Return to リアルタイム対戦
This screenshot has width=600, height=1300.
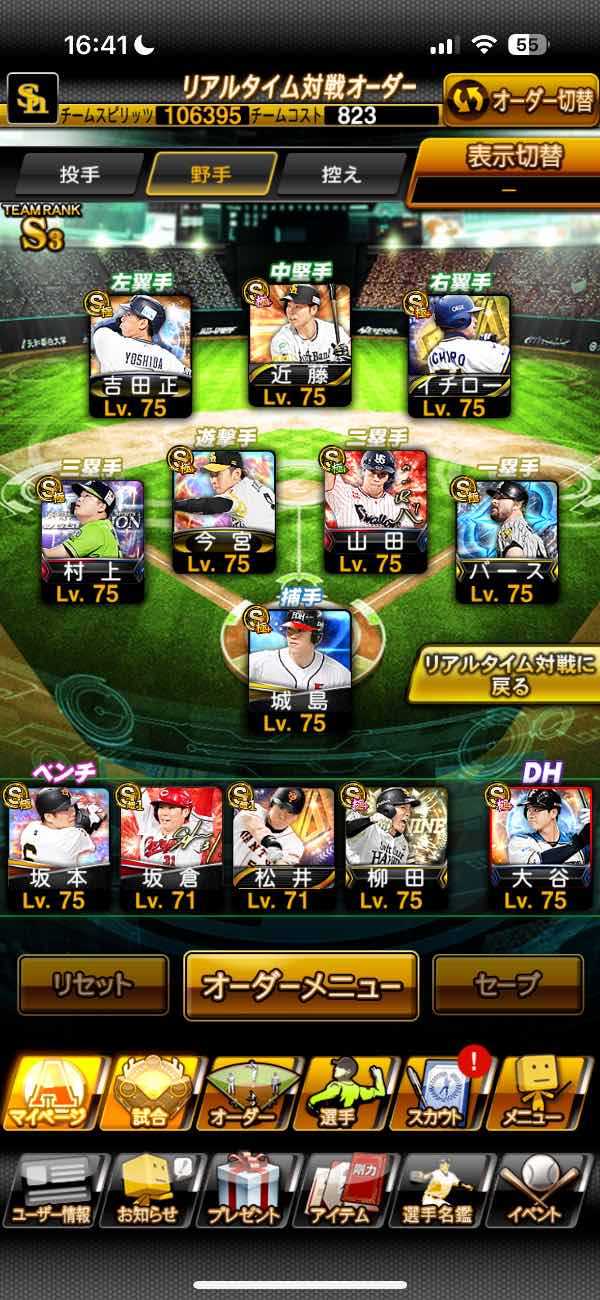503,674
